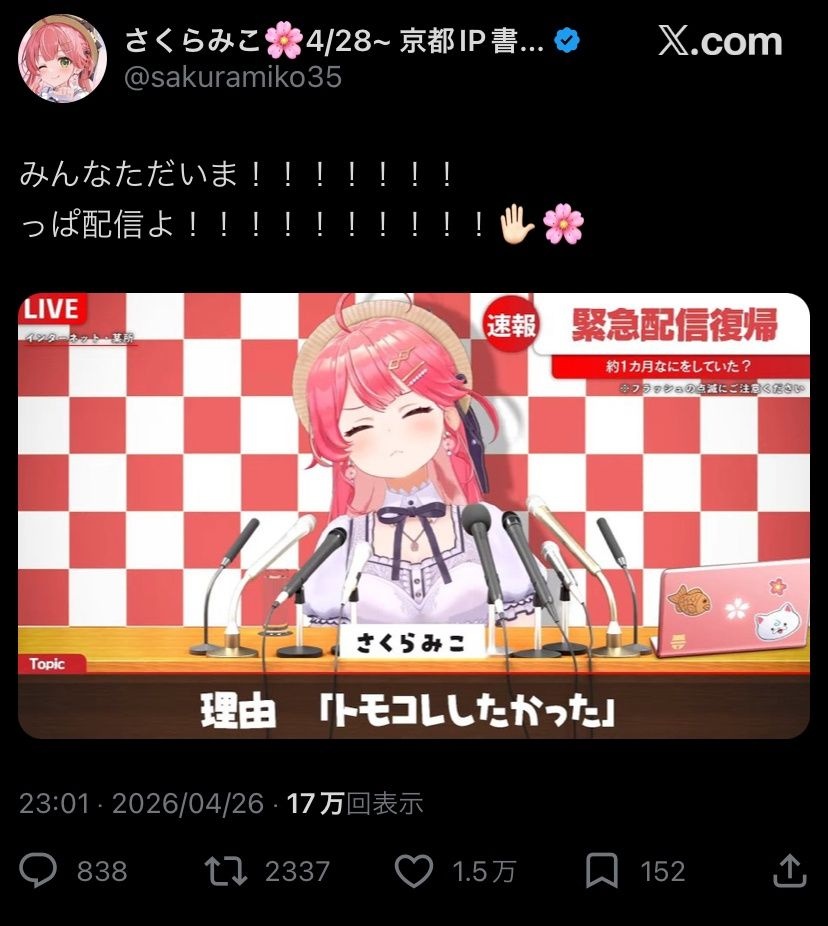This screenshot has height=926, width=828.
Task: Open the live stream image in the tweet
Action: pos(414,515)
